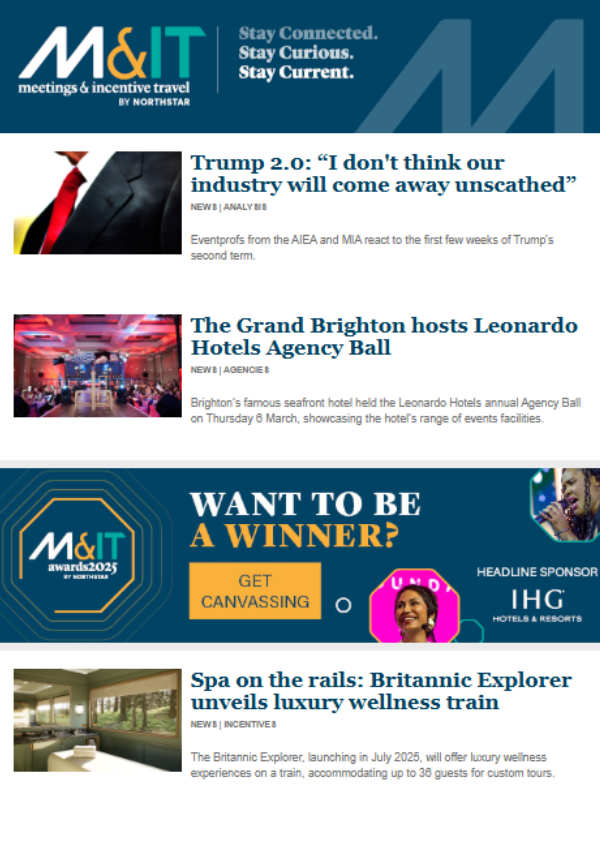Open the Britannic Explorer wellness train article
Viewport: 600px width, 849px height.
[x=380, y=692]
